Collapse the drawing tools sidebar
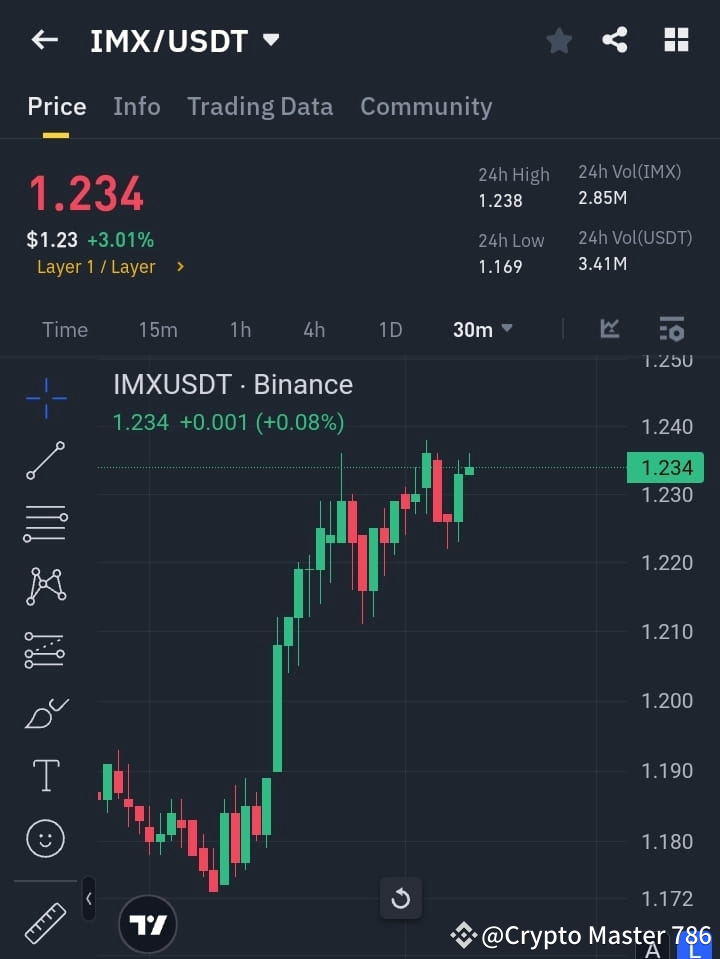The image size is (720, 959). pyautogui.click(x=88, y=899)
